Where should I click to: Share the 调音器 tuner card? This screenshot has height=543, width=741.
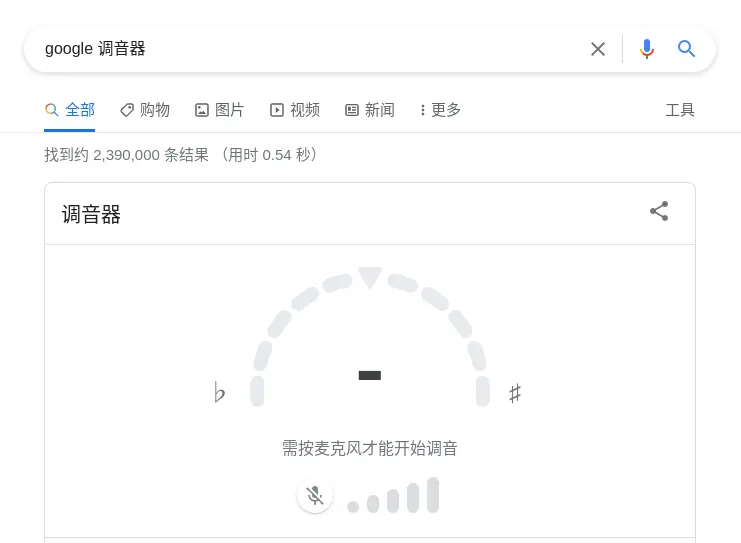click(x=659, y=211)
